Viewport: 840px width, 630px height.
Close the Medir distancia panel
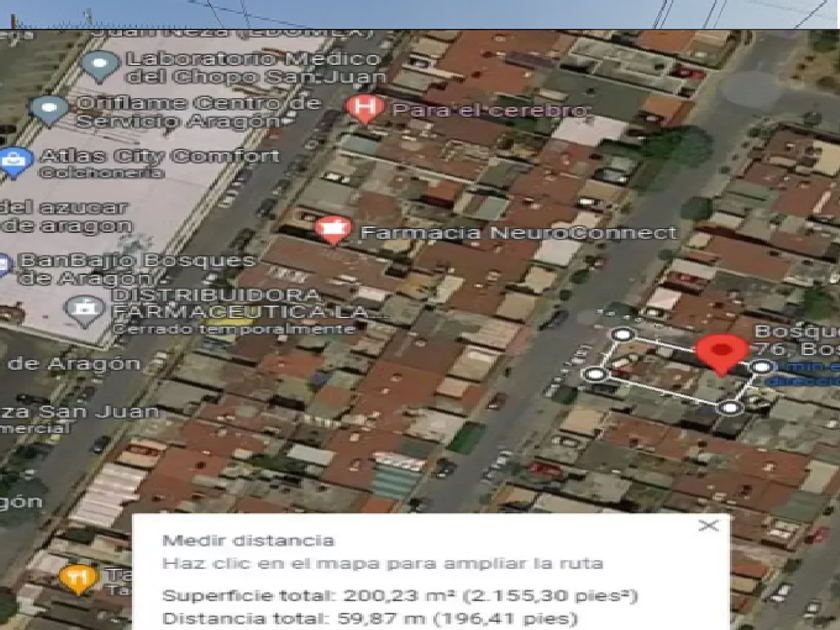(x=708, y=526)
